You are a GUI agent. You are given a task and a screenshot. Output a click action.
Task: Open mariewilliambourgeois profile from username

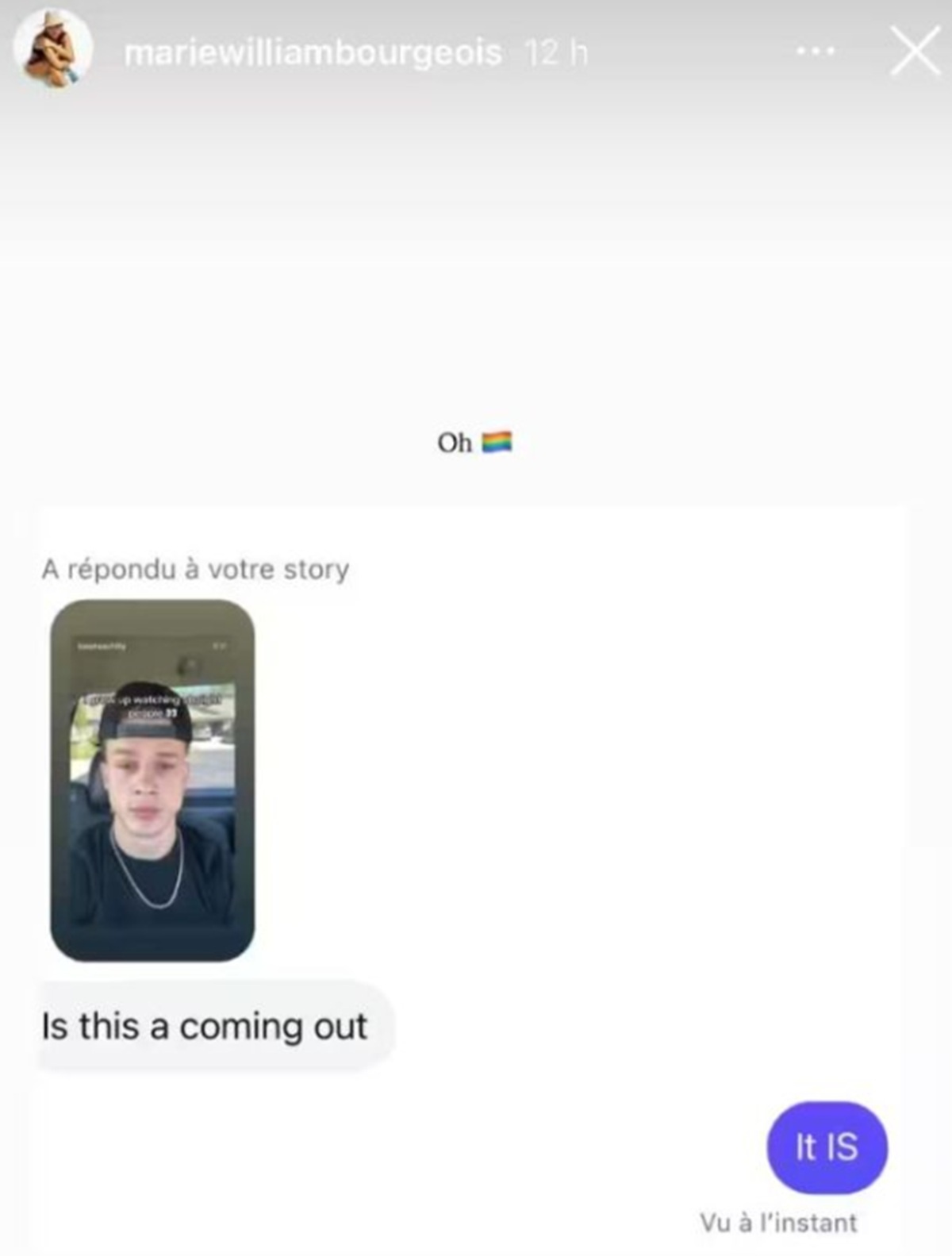coord(313,53)
